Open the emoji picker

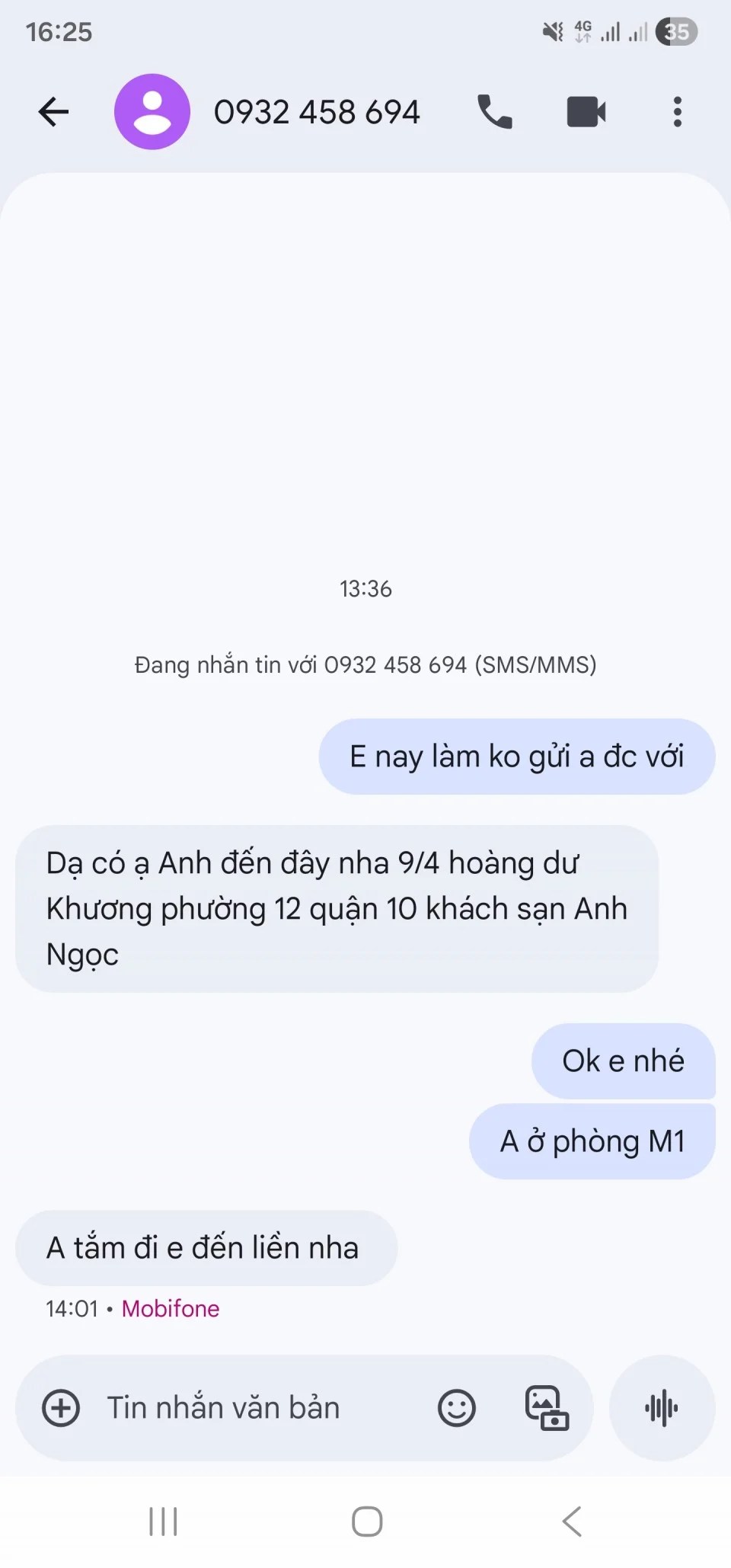(x=457, y=1407)
